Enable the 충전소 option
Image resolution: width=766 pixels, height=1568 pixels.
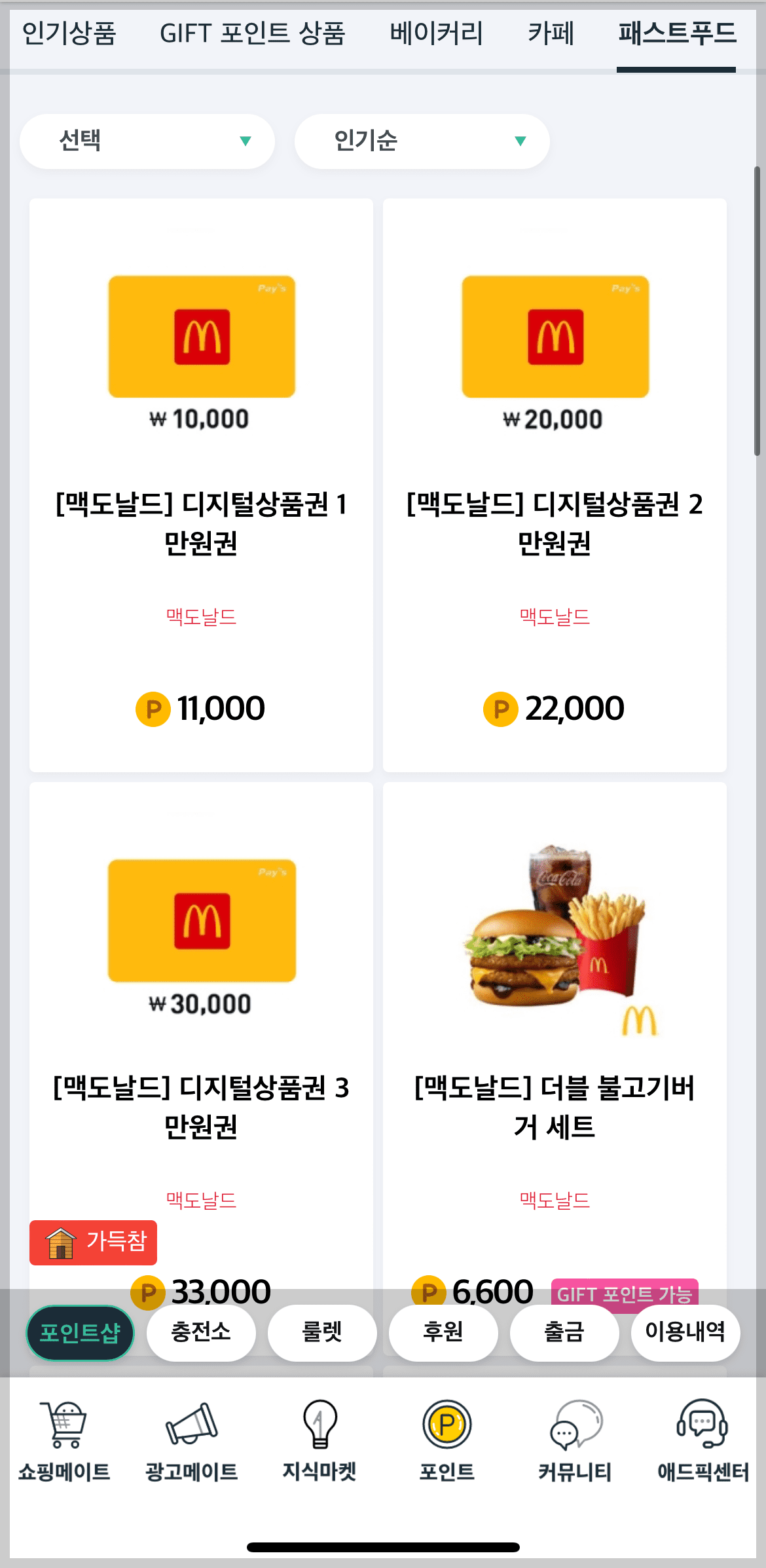[201, 1333]
